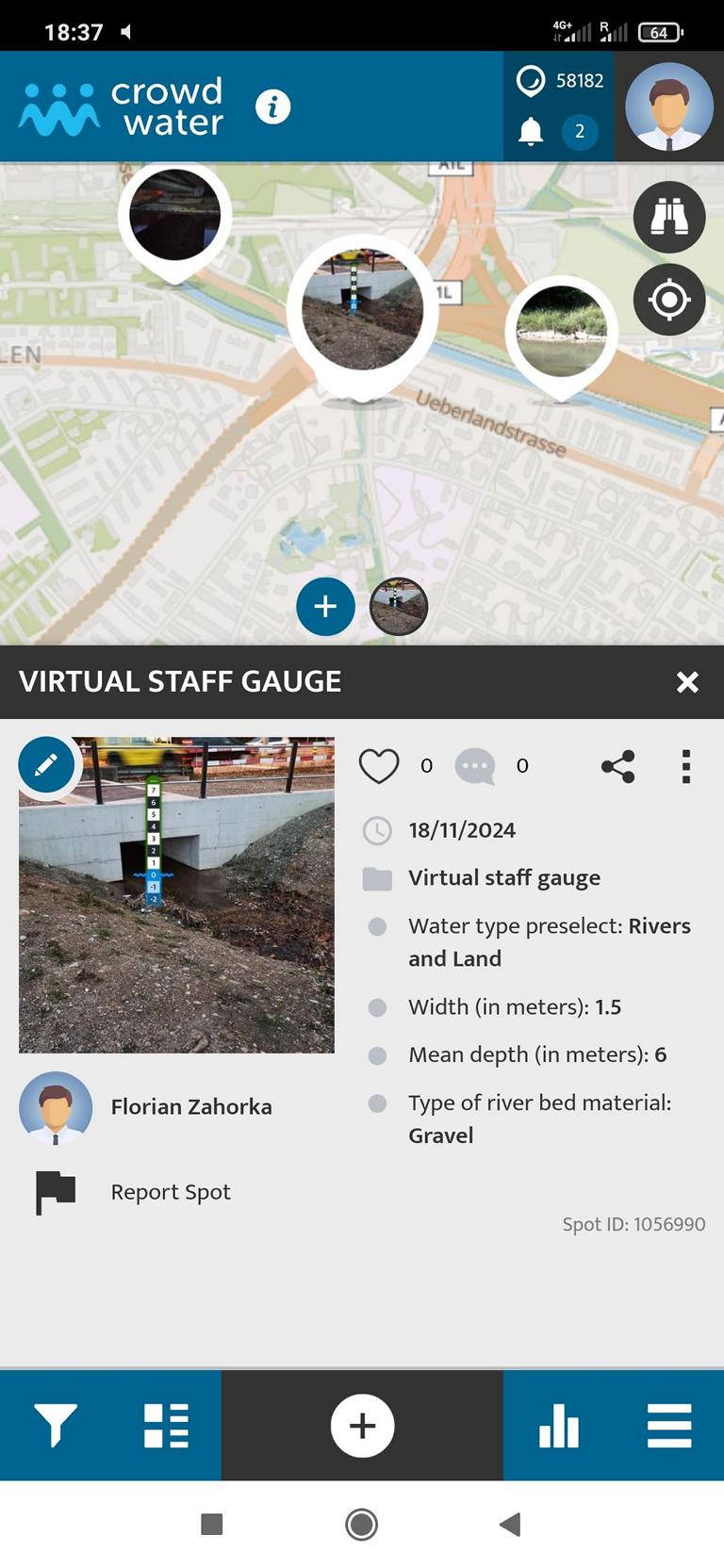Add a new spot from bottom bar
The image size is (724, 1568).
point(362,1426)
